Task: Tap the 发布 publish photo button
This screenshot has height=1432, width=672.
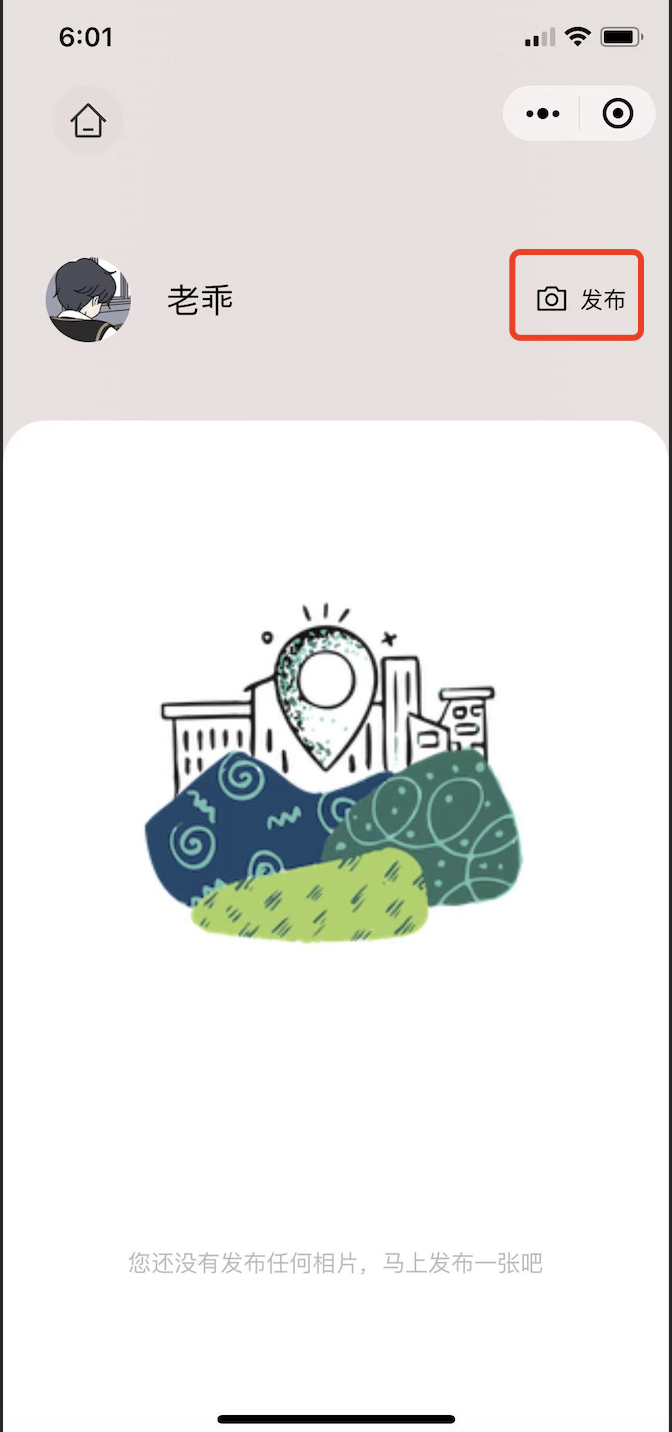Action: click(x=578, y=298)
